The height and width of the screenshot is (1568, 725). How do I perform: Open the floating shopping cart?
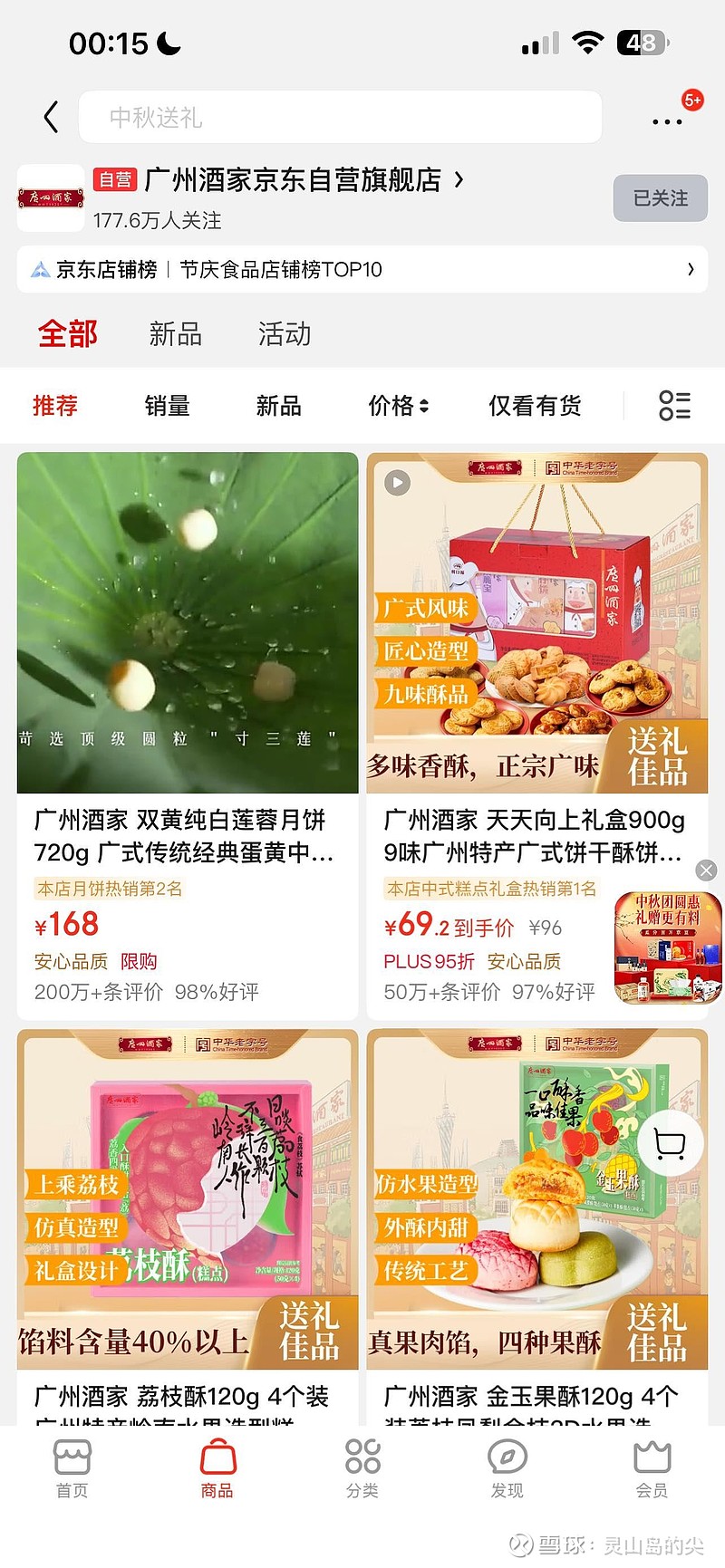click(x=670, y=1145)
